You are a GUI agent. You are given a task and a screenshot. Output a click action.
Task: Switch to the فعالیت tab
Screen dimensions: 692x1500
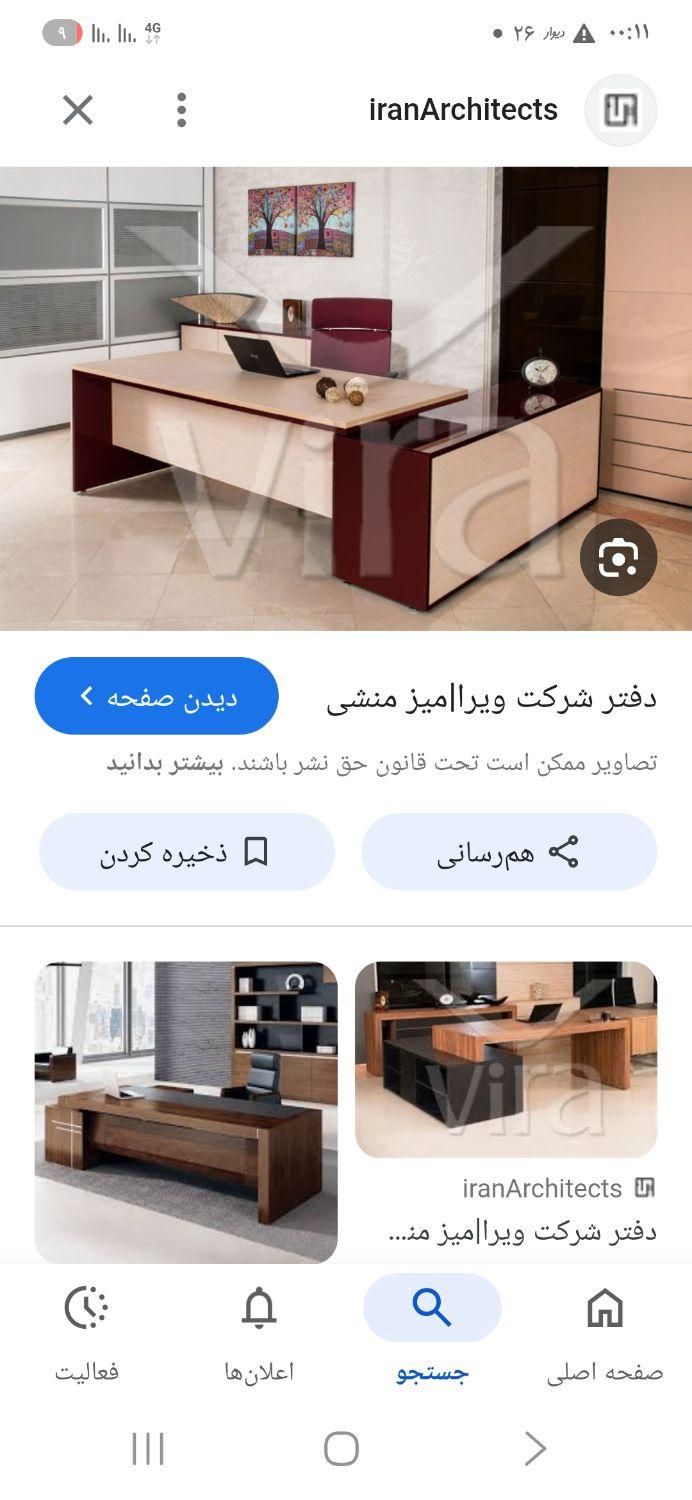coord(87,1330)
